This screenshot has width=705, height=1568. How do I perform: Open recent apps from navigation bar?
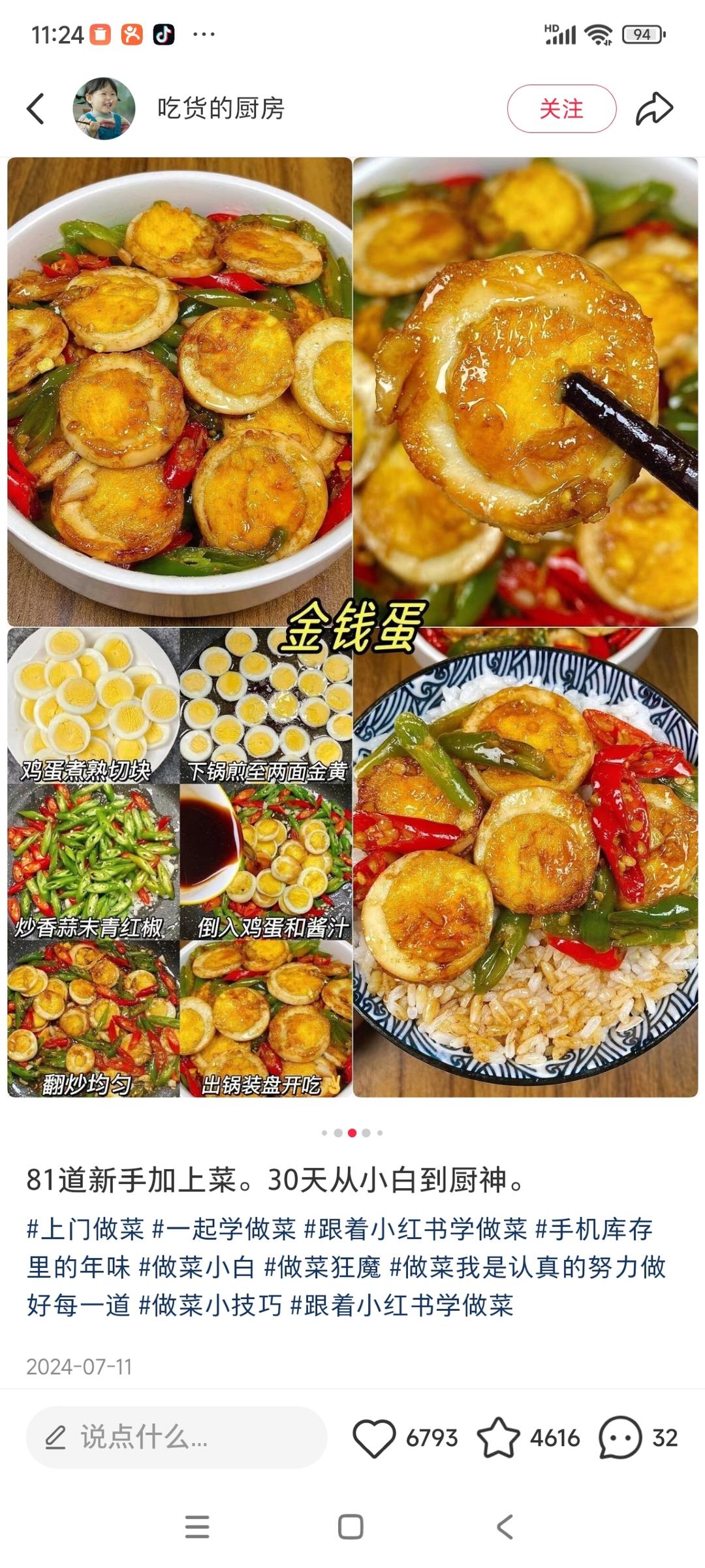point(197,1527)
